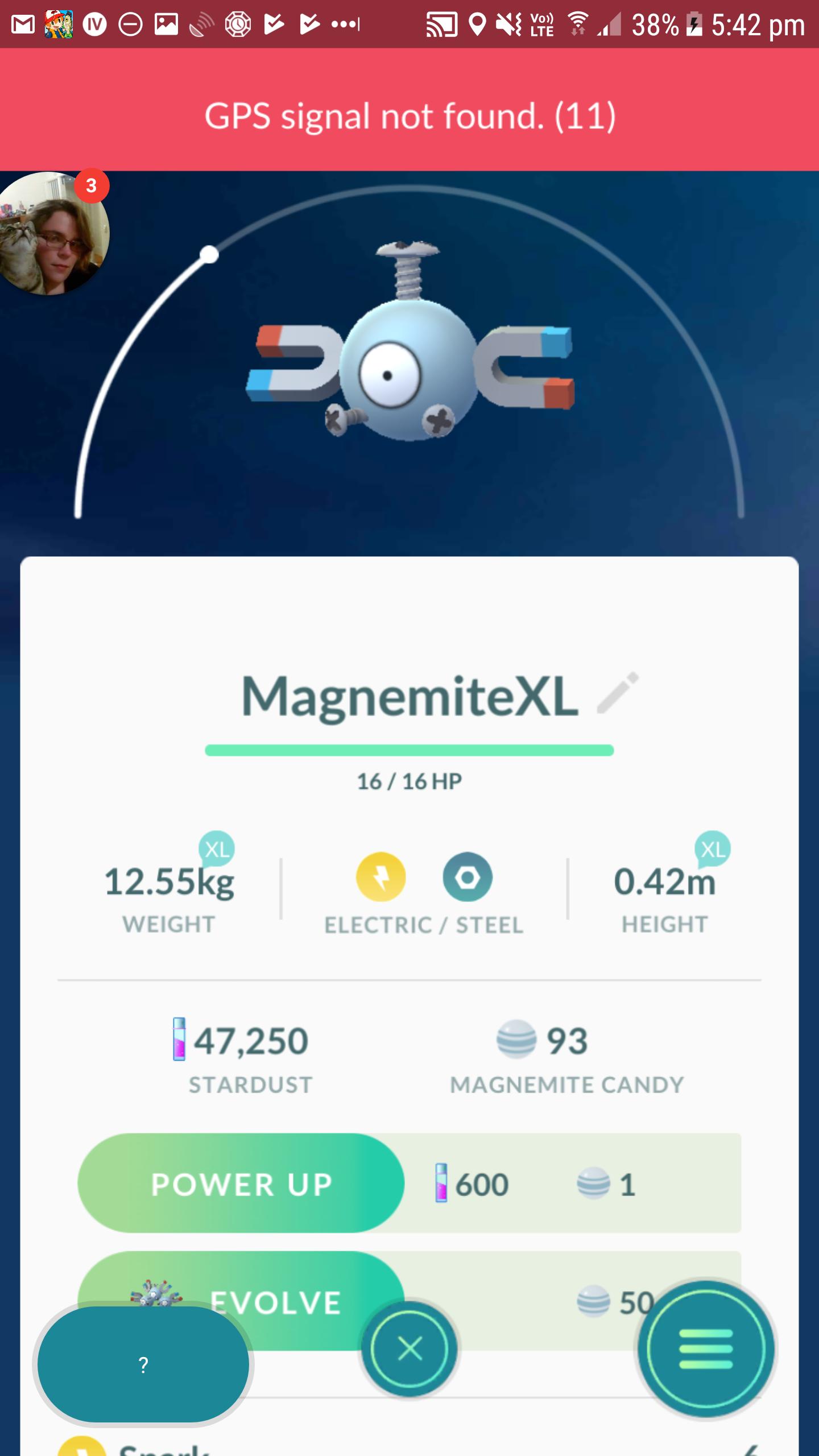This screenshot has width=819, height=1456.
Task: Power up MagnemiteXL for 600 stardust
Action: 241,1184
